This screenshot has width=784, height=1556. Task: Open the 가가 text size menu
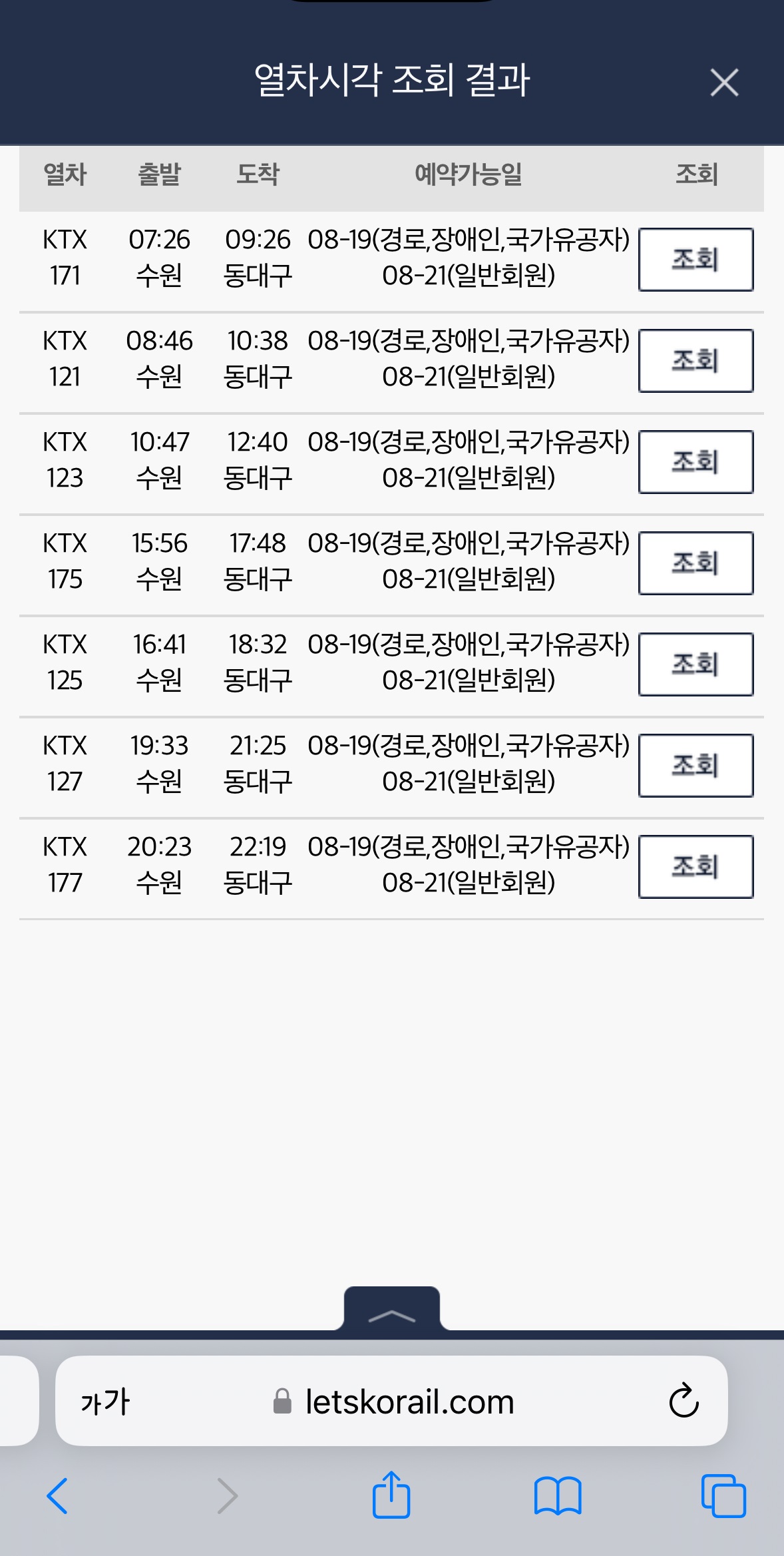(104, 1402)
